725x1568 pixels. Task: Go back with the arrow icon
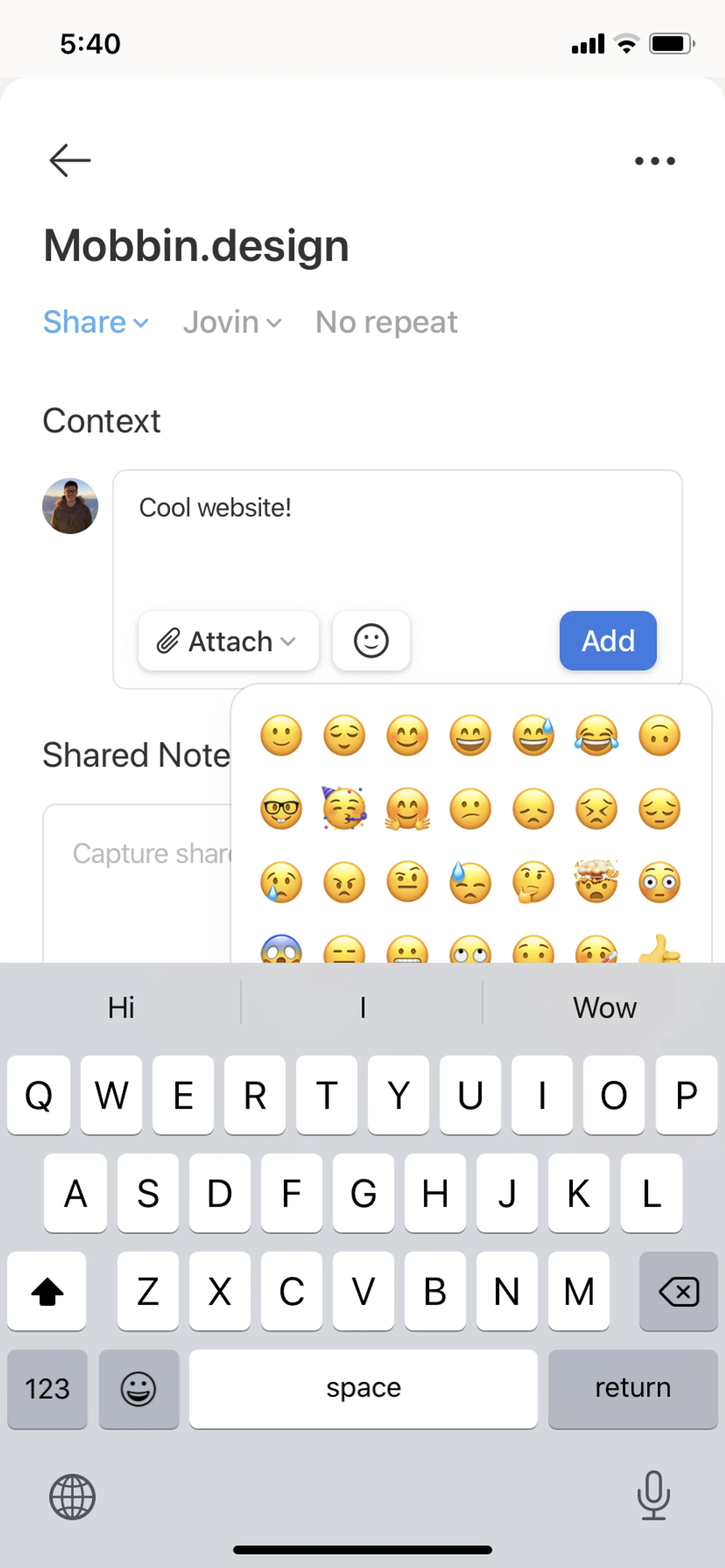[x=69, y=161]
